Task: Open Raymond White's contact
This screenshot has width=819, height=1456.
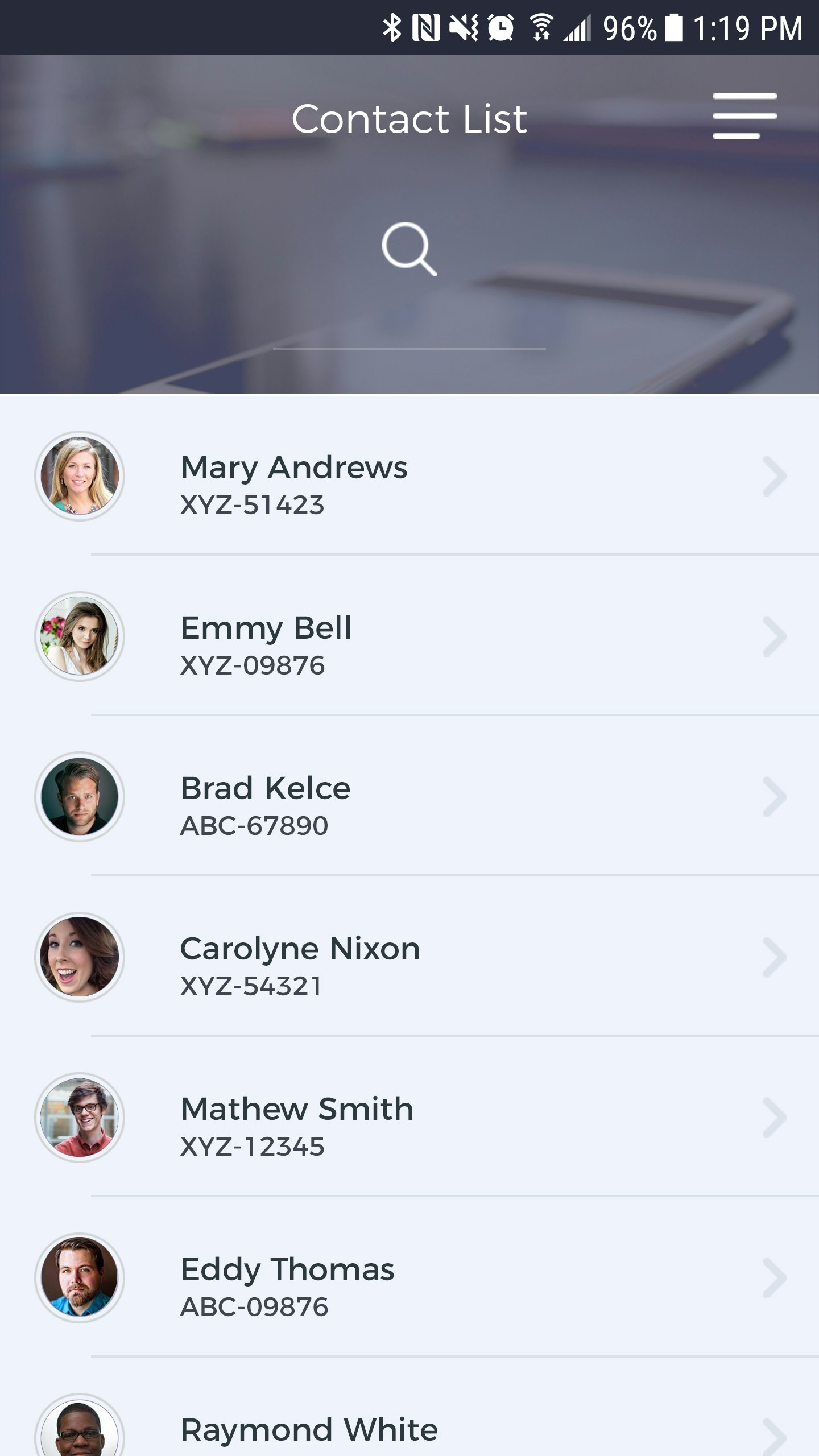Action: pos(409,1428)
